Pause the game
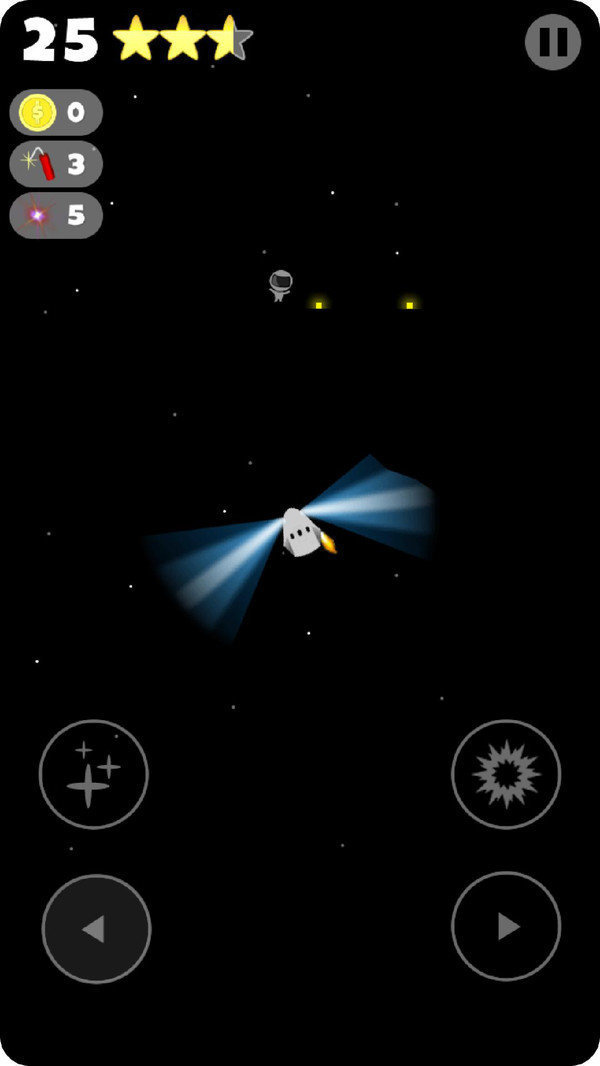The height and width of the screenshot is (1066, 600). pyautogui.click(x=552, y=41)
